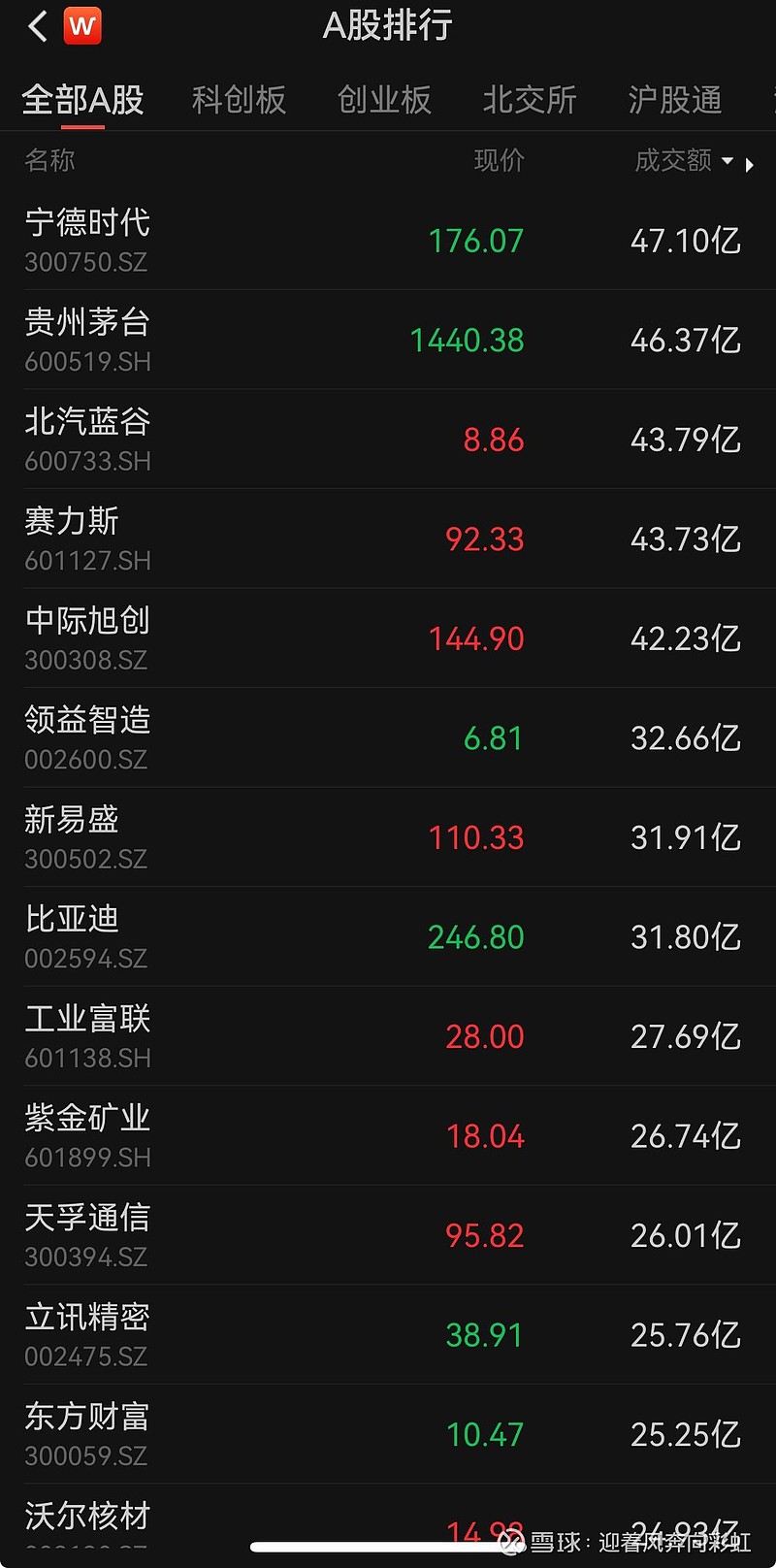
Task: Switch to the 创业板 tab
Action: click(x=384, y=100)
